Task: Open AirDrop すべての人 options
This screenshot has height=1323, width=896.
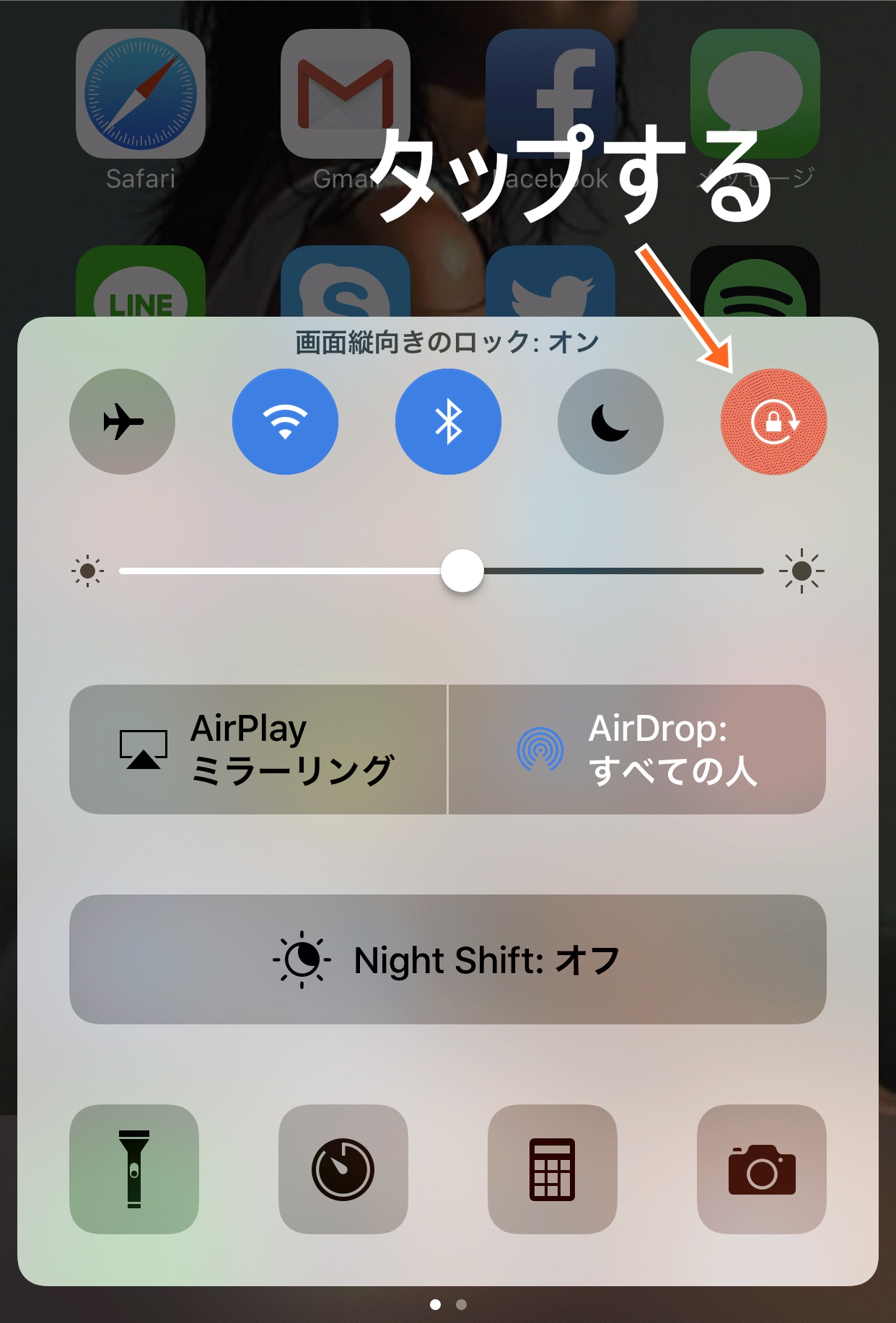Action: coord(636,750)
